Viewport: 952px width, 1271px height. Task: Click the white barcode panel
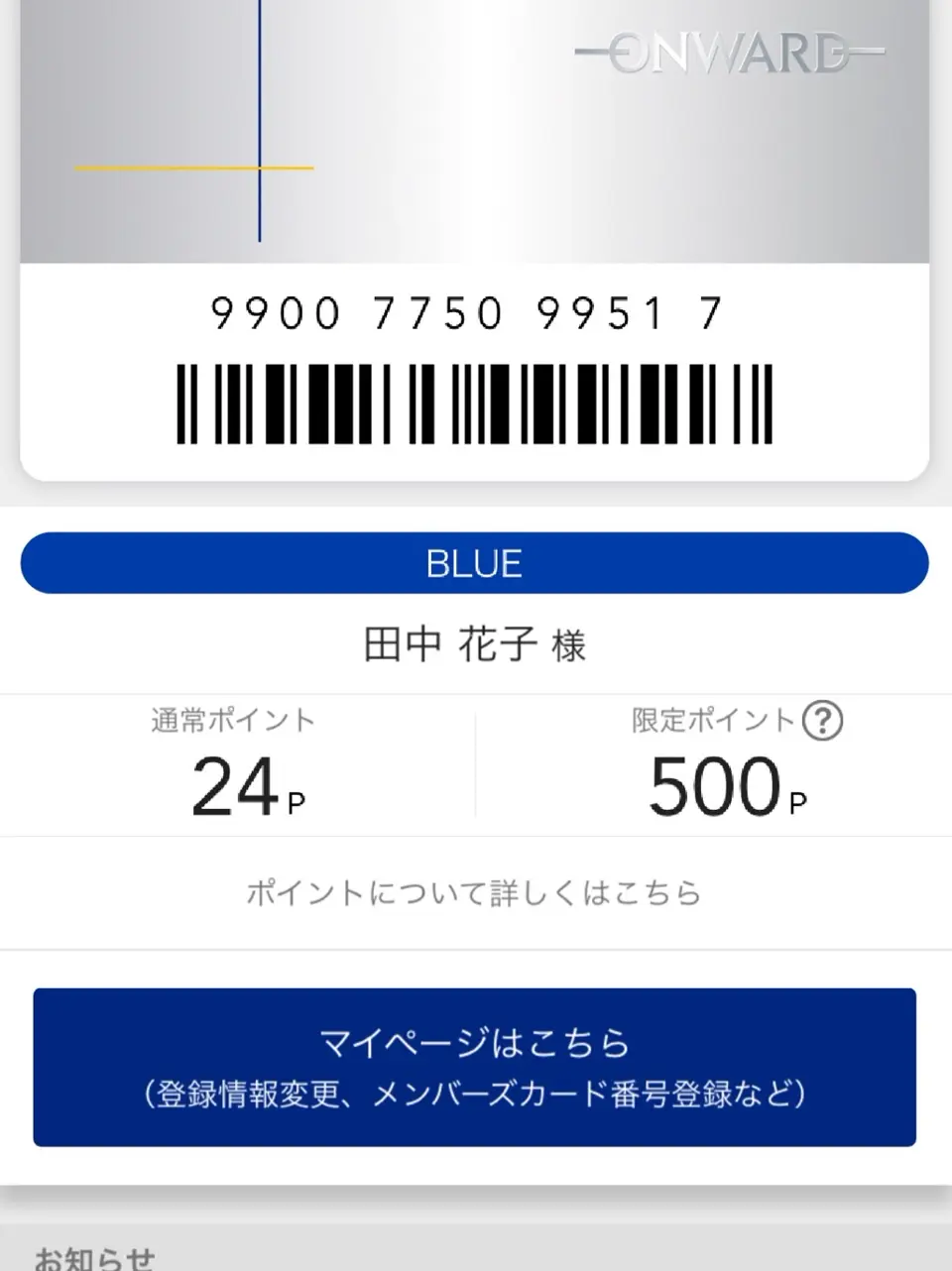pos(474,367)
